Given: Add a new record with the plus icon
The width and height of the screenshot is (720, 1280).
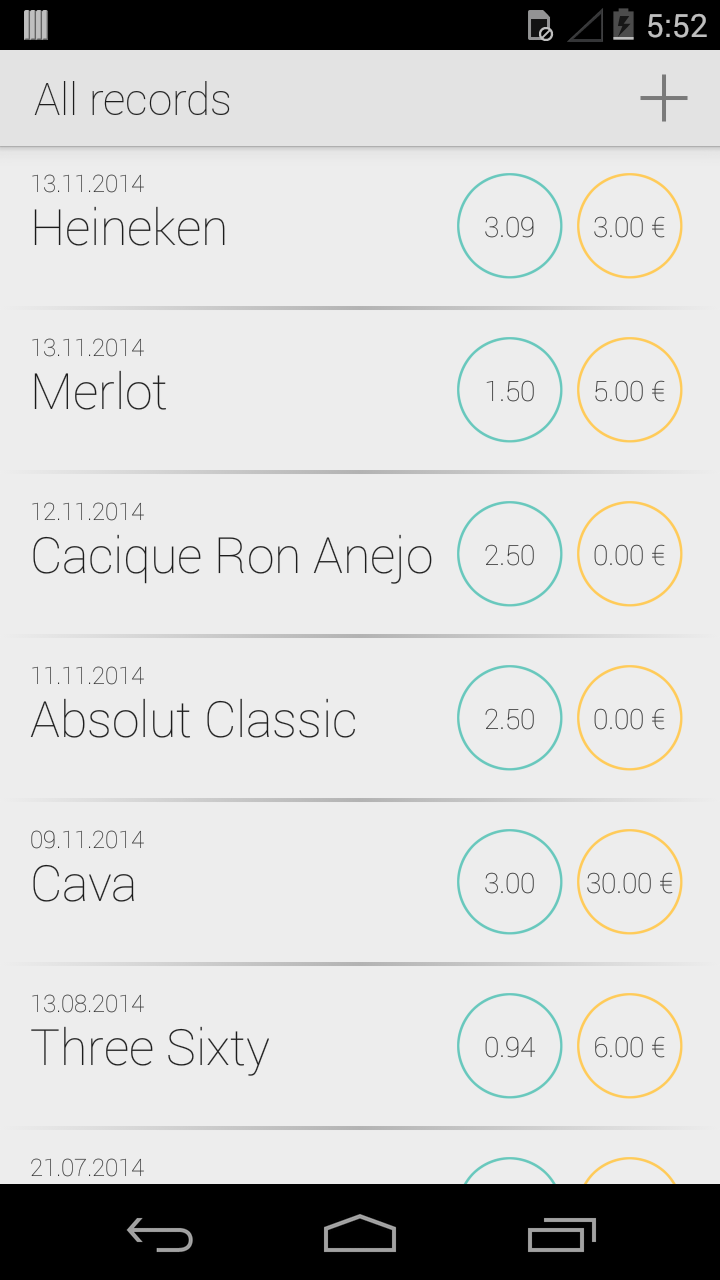Looking at the screenshot, I should pos(664,98).
